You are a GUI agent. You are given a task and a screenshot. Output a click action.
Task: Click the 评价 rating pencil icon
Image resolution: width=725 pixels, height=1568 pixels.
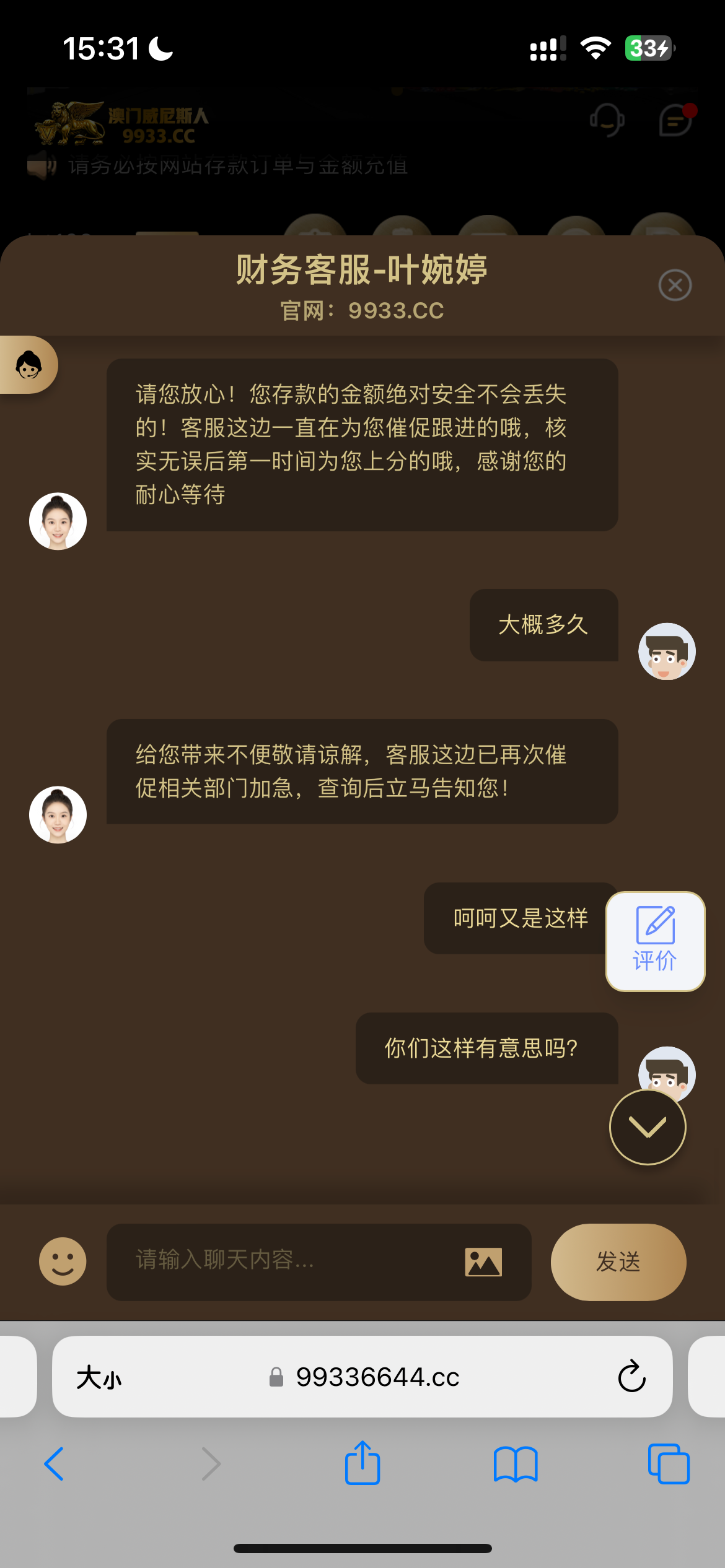click(x=655, y=941)
